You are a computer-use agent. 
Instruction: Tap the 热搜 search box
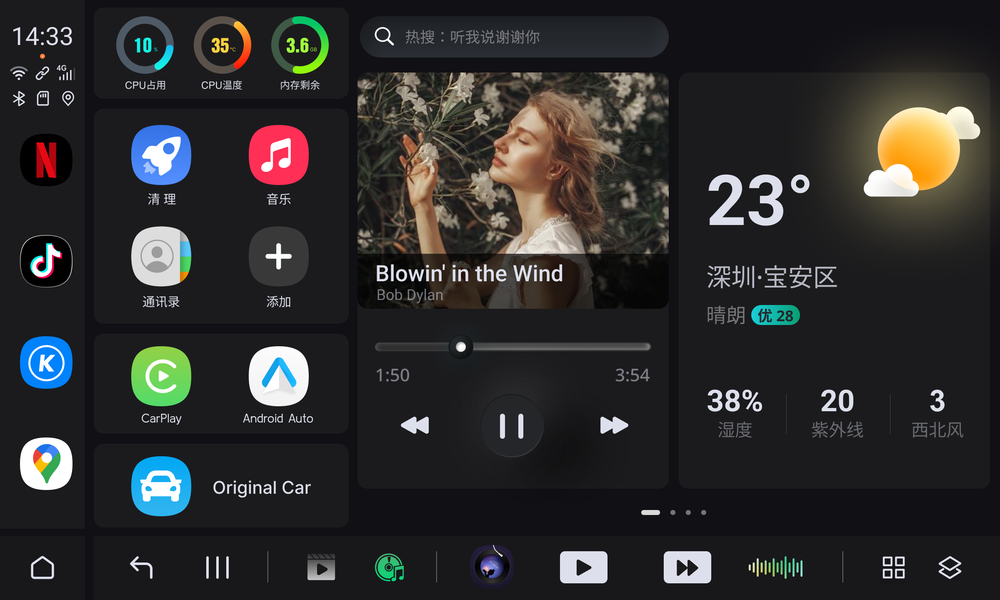point(514,37)
